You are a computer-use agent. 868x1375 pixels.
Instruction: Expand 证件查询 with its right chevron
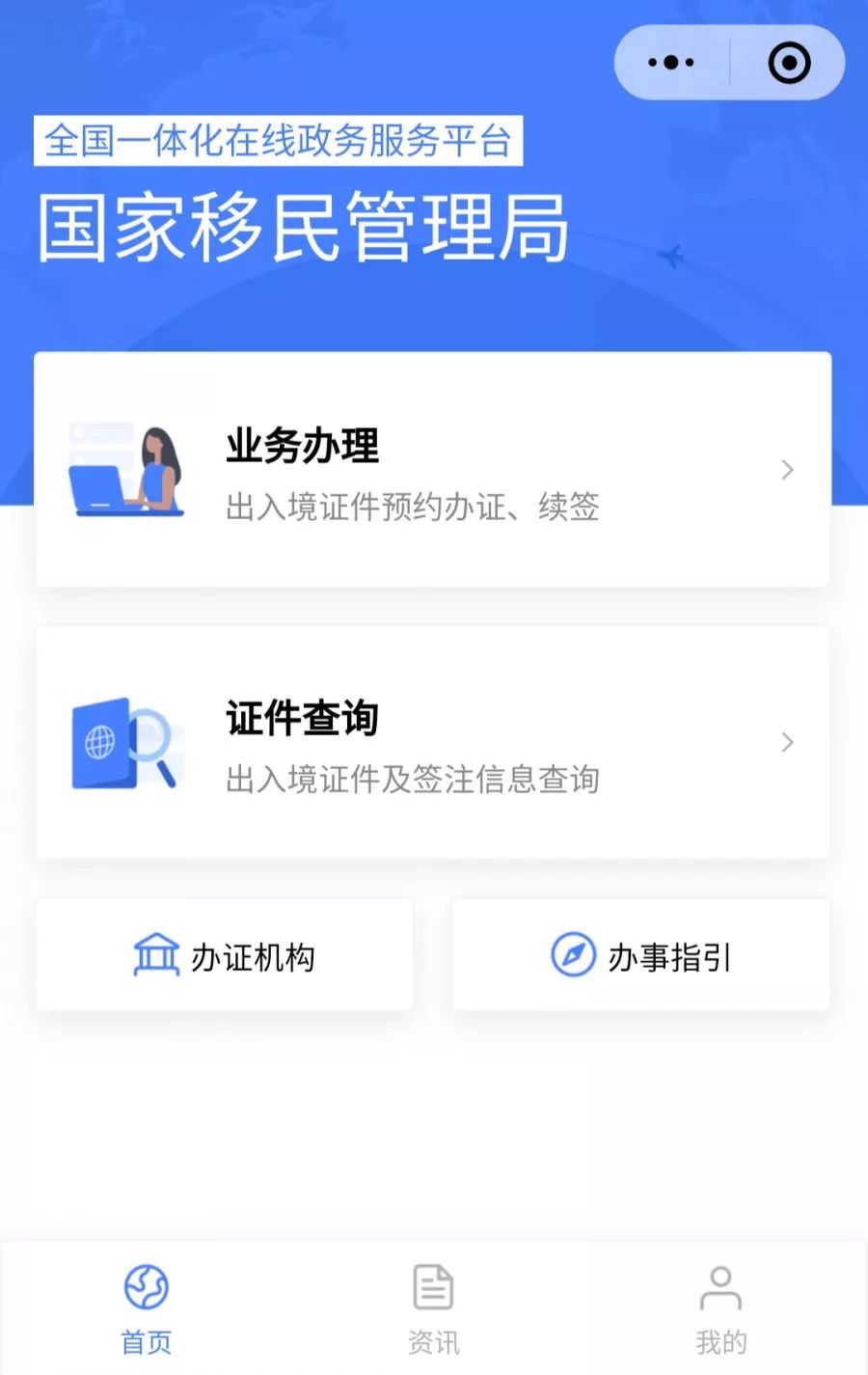(x=789, y=743)
